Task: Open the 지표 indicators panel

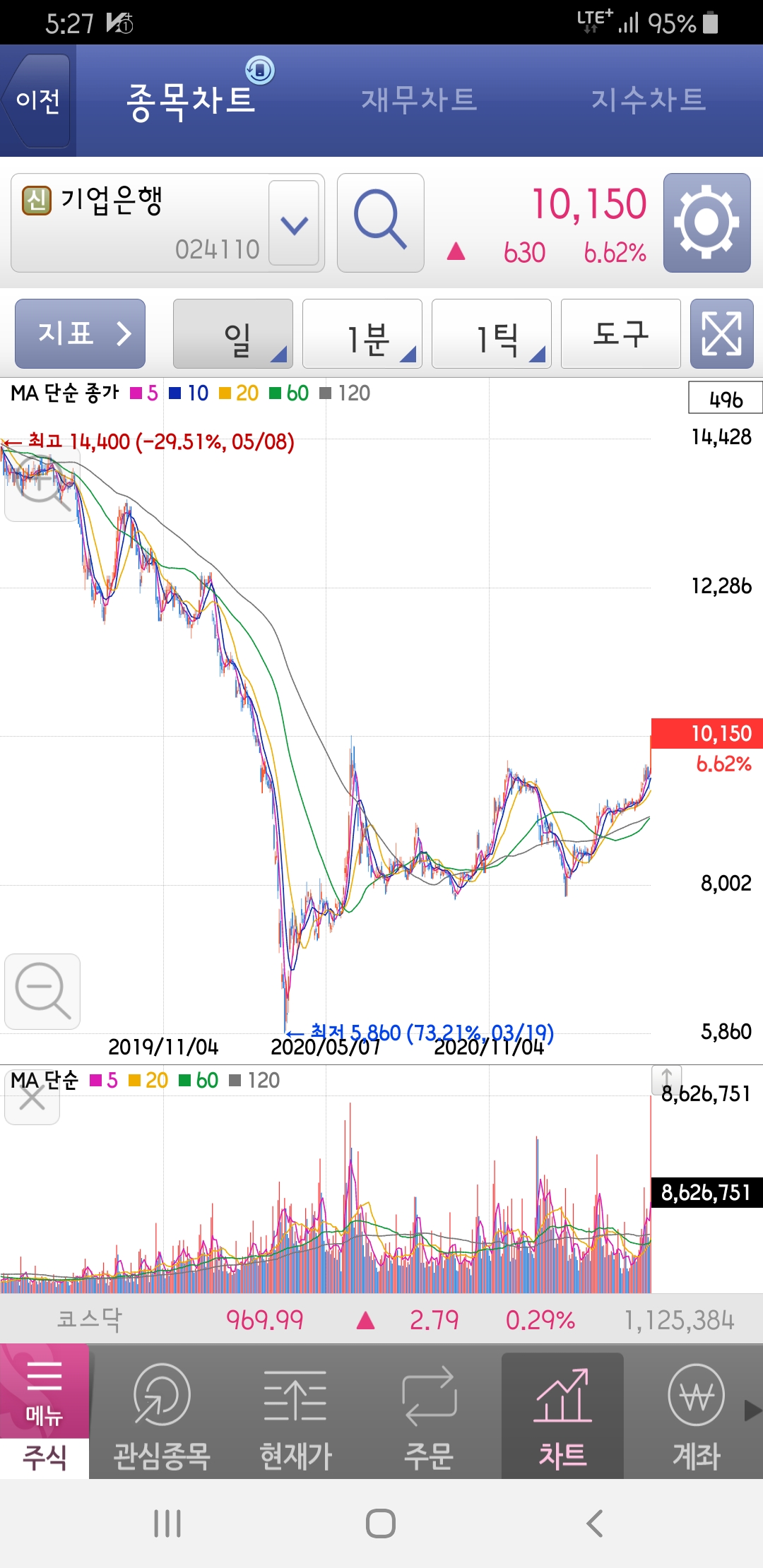Action: [x=81, y=333]
